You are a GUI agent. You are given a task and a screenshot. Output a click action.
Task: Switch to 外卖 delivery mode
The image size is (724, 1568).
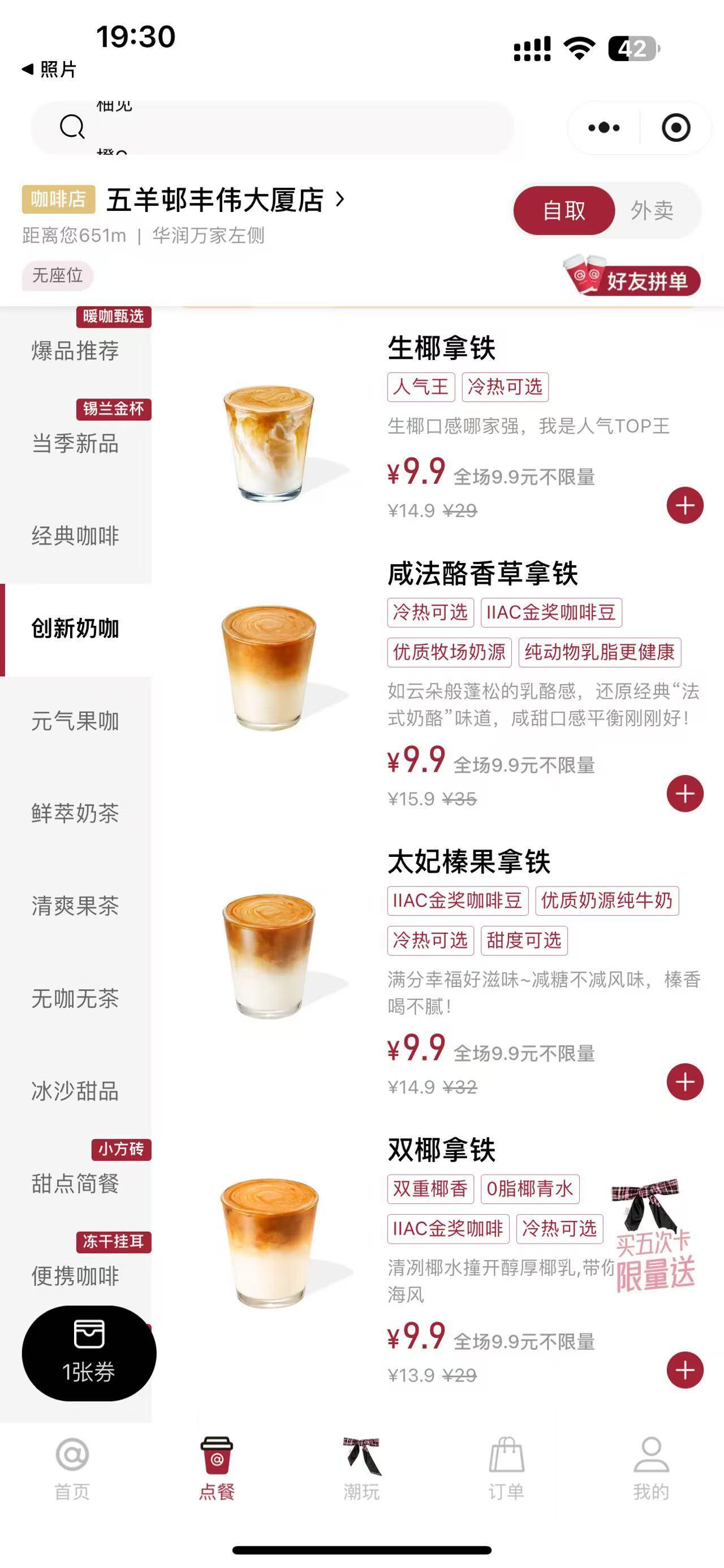(653, 209)
